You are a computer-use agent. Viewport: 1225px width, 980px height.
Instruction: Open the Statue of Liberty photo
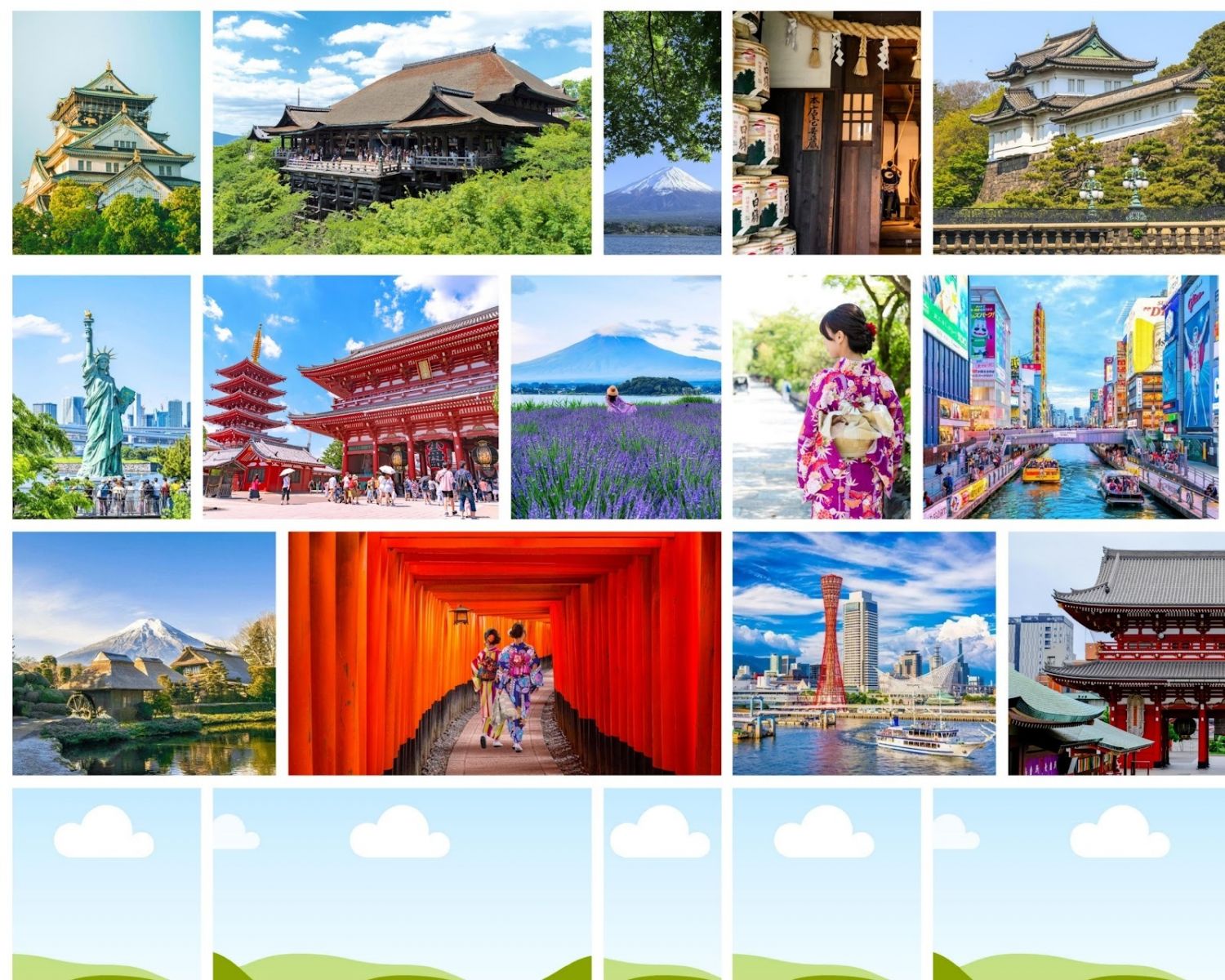(101, 397)
